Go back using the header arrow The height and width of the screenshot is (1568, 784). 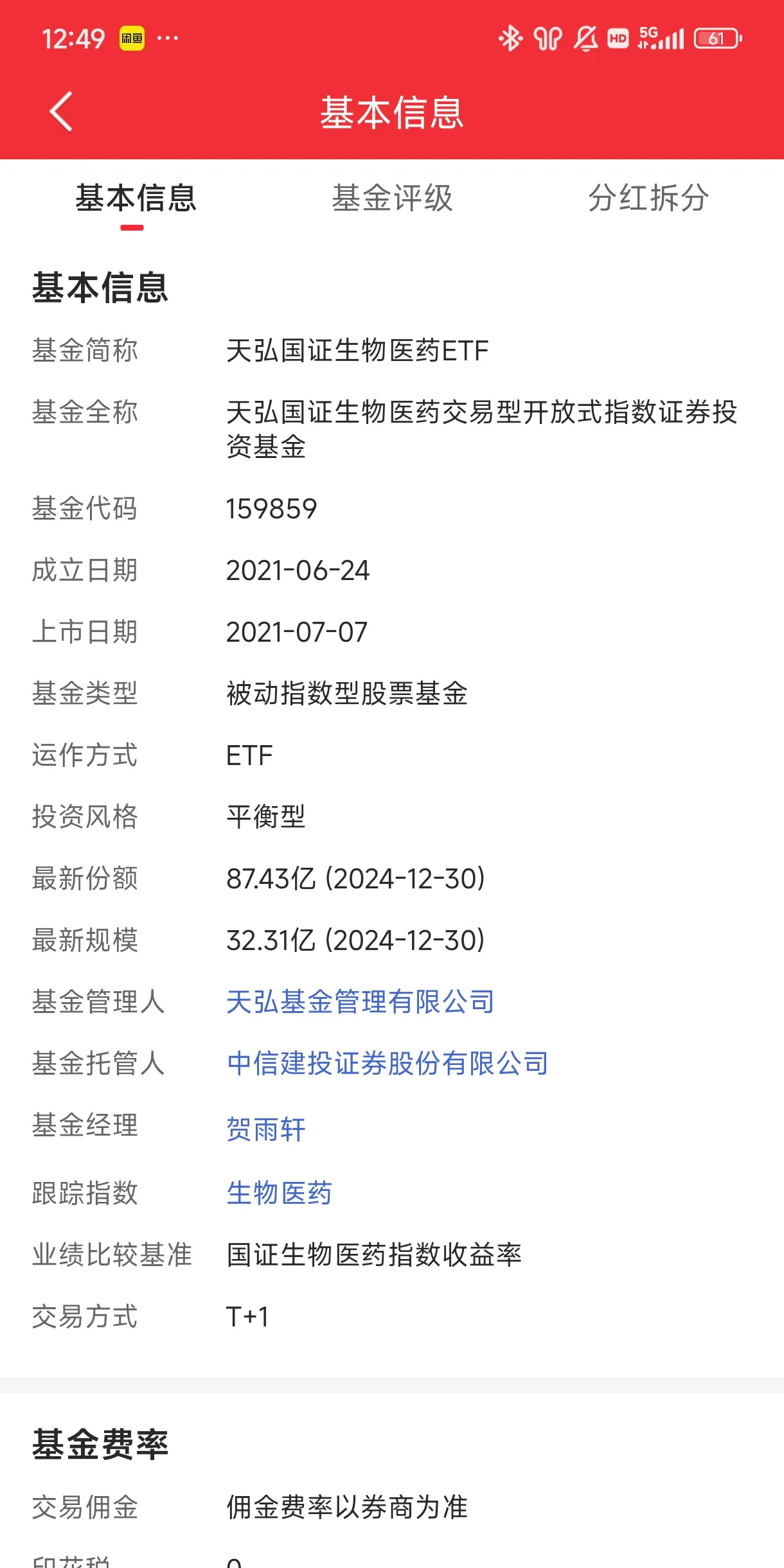click(61, 112)
